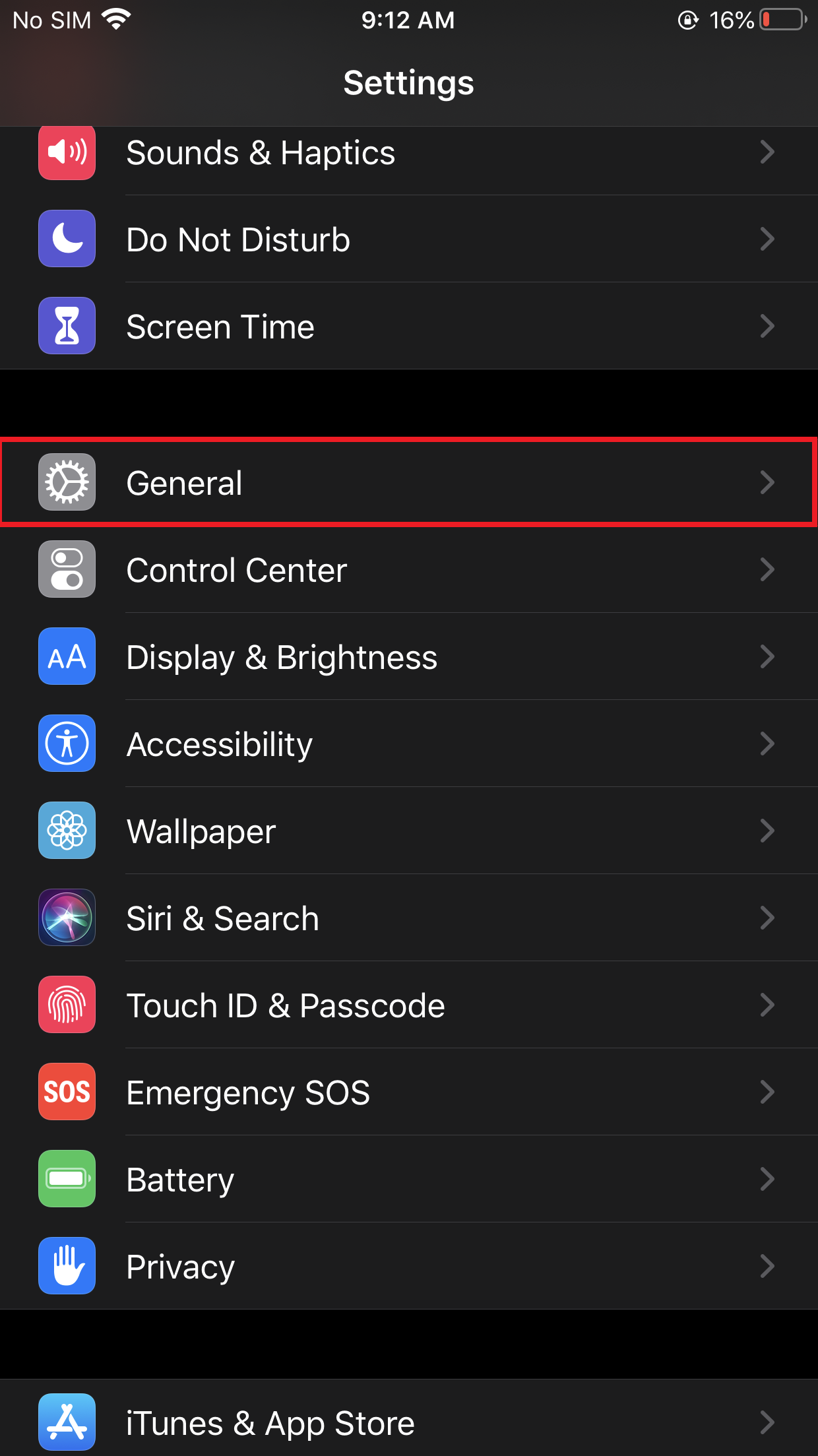Screen dimensions: 818x1456
Task: Open Accessibility settings
Action: click(x=409, y=744)
